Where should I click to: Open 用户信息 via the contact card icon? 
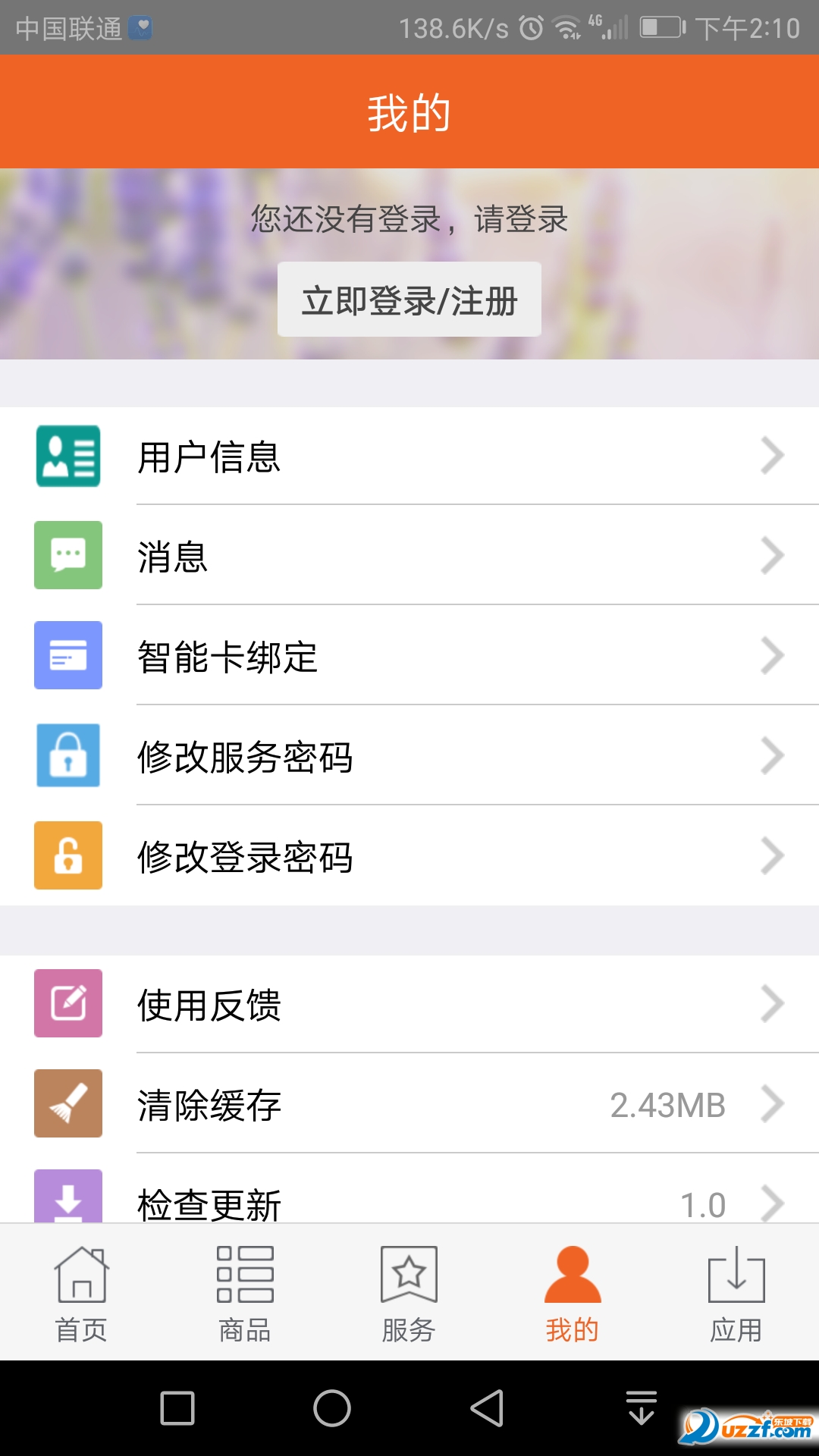(x=67, y=455)
